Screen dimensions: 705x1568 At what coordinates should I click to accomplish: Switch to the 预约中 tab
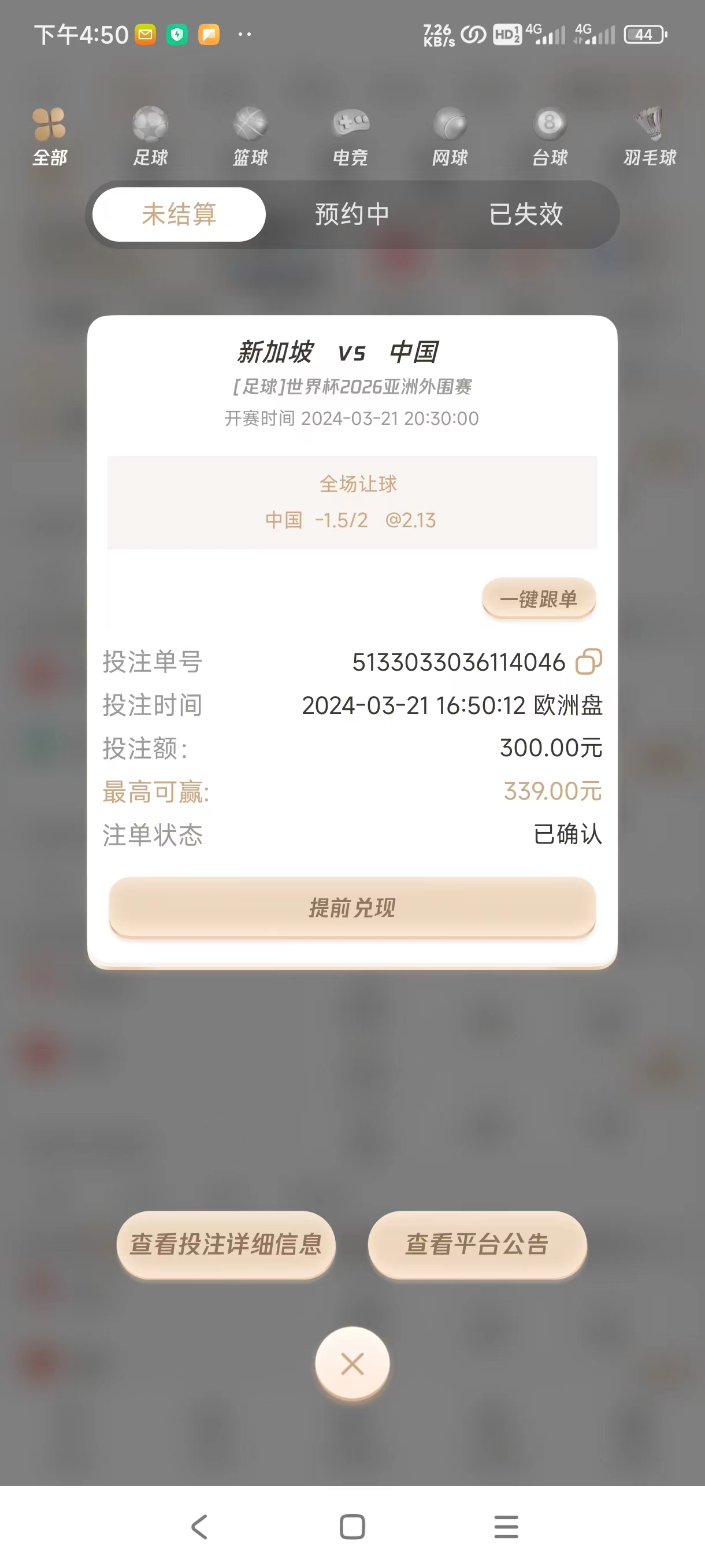coord(352,215)
